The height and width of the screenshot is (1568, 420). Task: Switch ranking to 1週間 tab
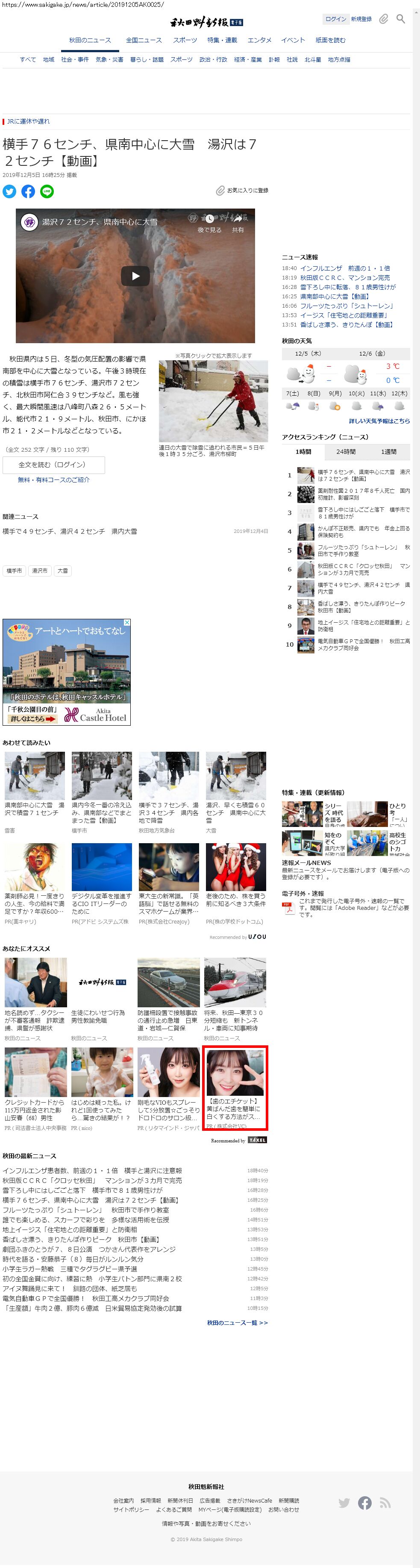pyautogui.click(x=388, y=452)
